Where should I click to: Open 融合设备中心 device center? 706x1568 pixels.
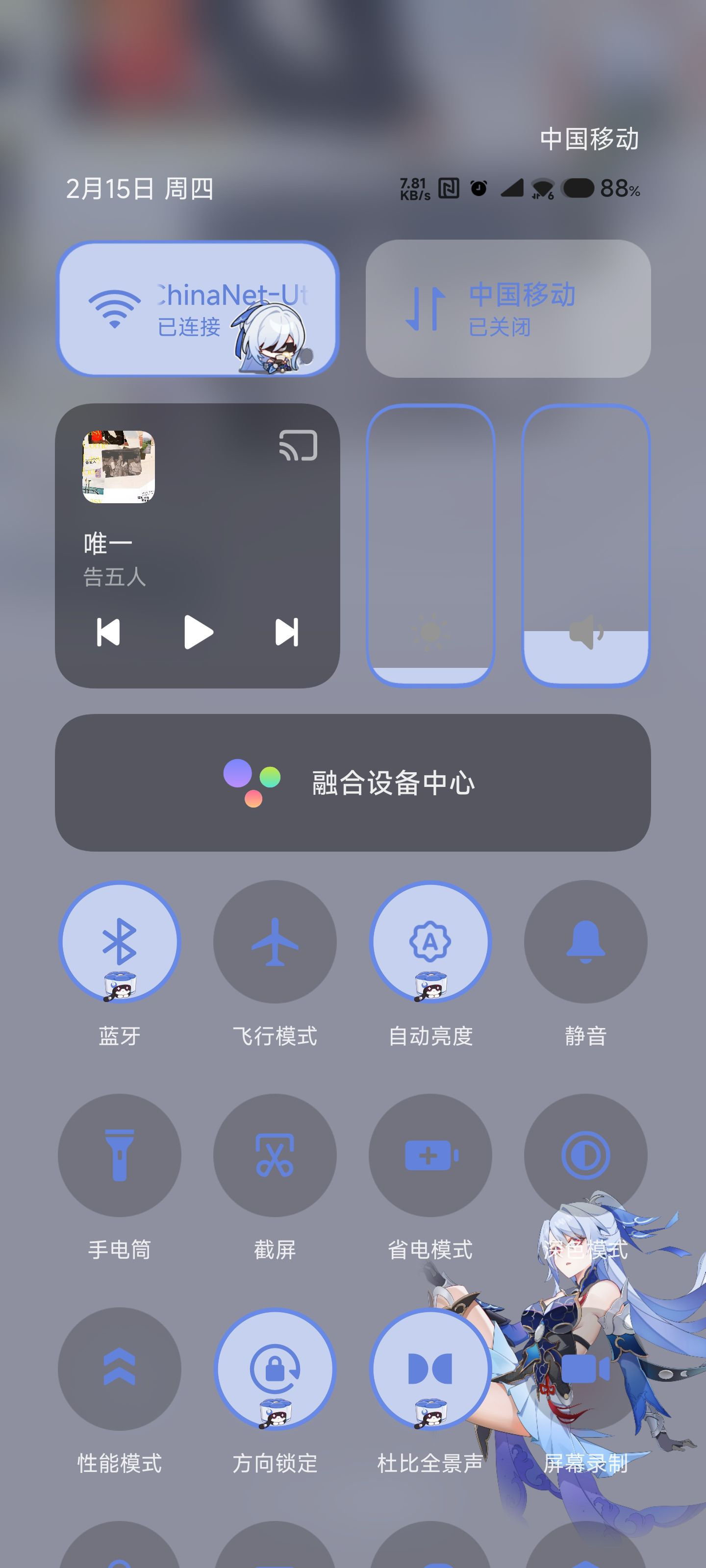pos(353,782)
